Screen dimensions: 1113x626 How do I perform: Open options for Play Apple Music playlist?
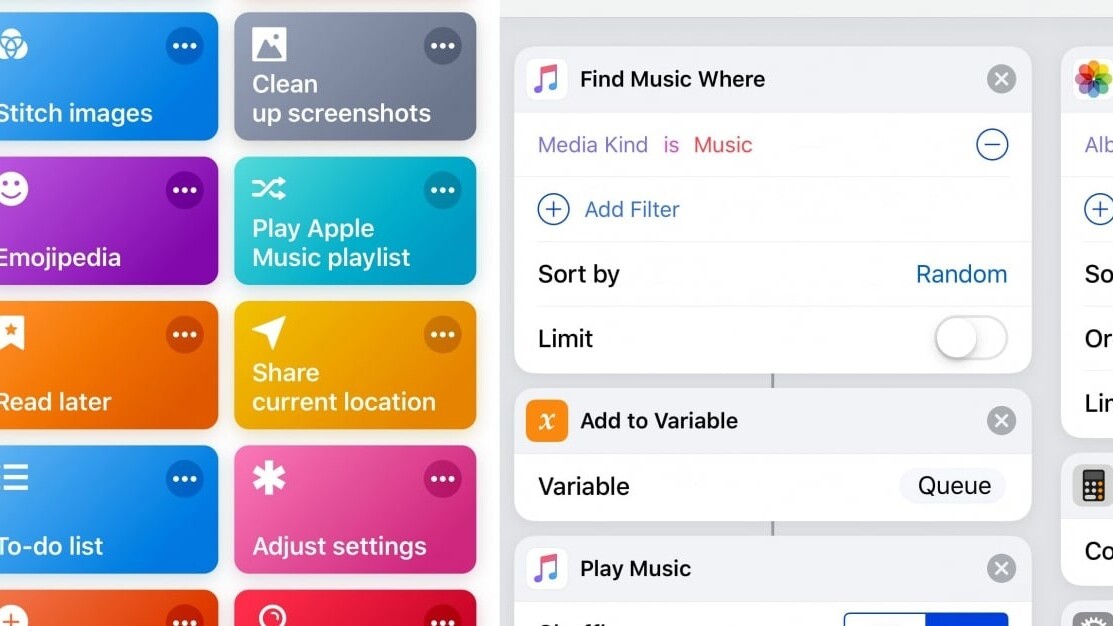point(442,190)
